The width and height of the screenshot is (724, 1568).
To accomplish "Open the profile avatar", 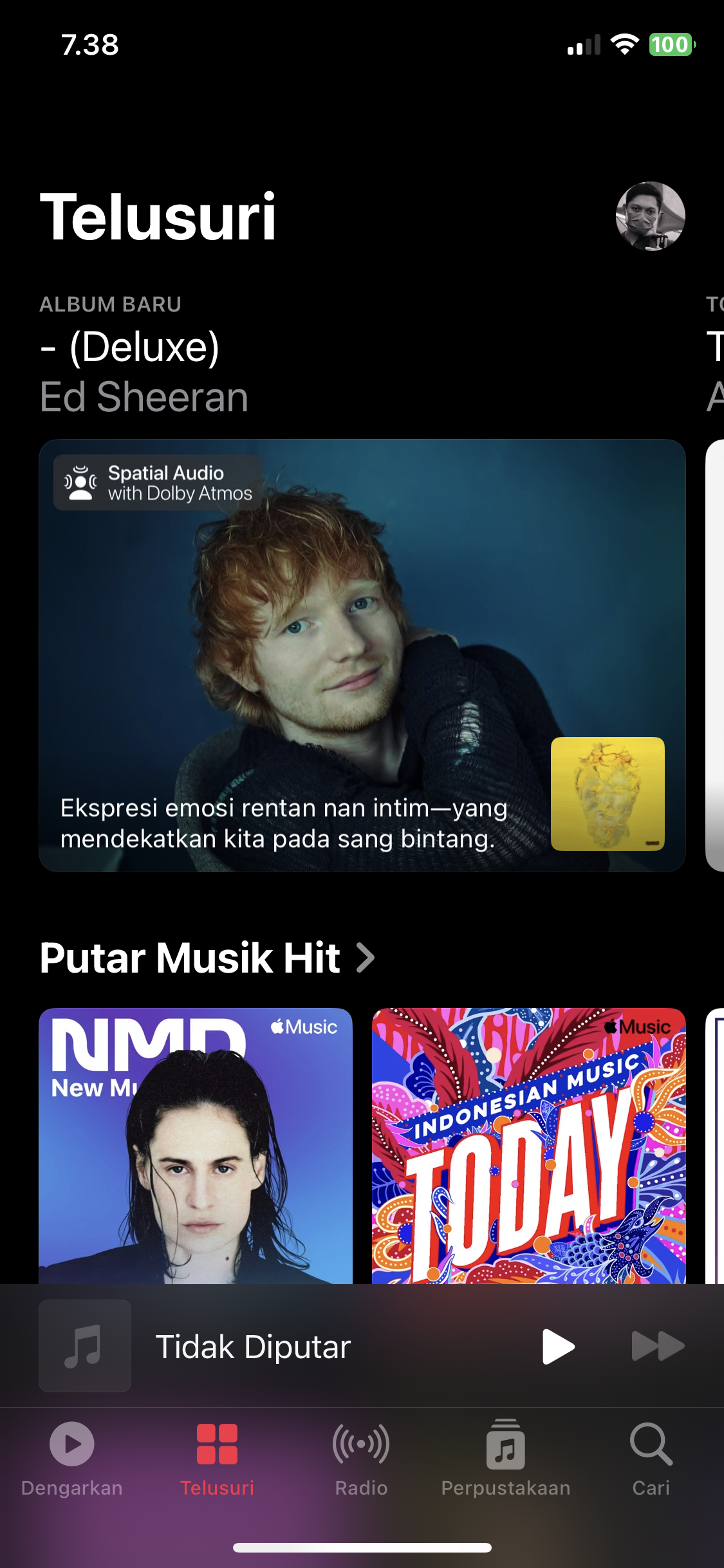I will coord(650,216).
